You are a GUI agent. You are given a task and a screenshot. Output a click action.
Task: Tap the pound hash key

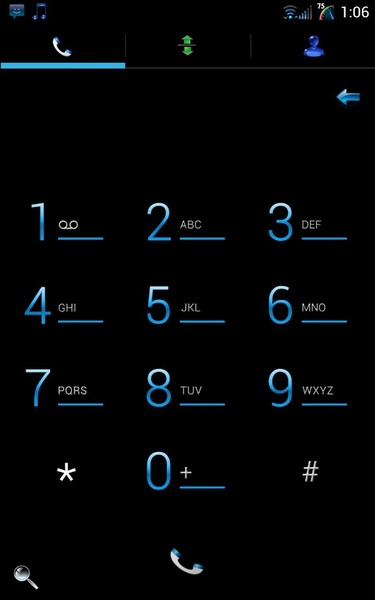coord(309,471)
